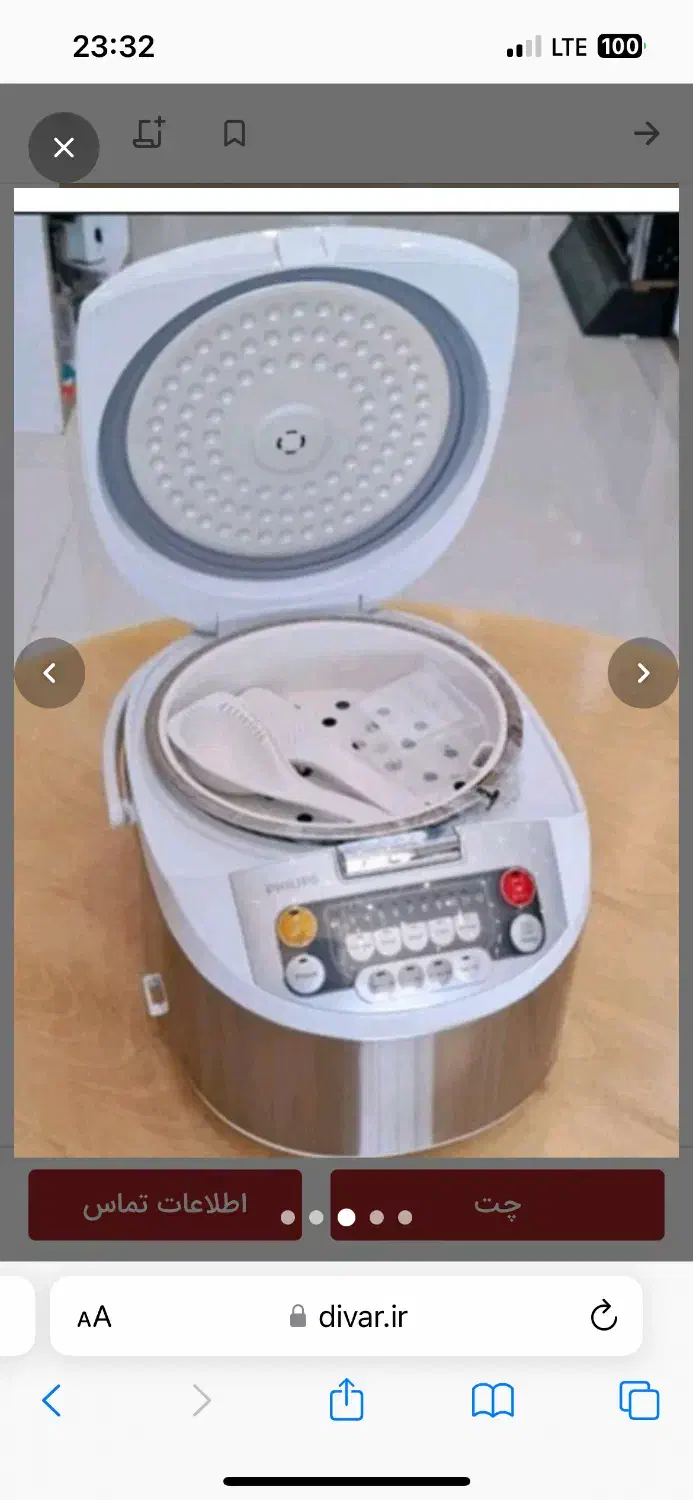Go to the previous photo
Viewport: 693px width, 1500px height.
click(x=49, y=673)
